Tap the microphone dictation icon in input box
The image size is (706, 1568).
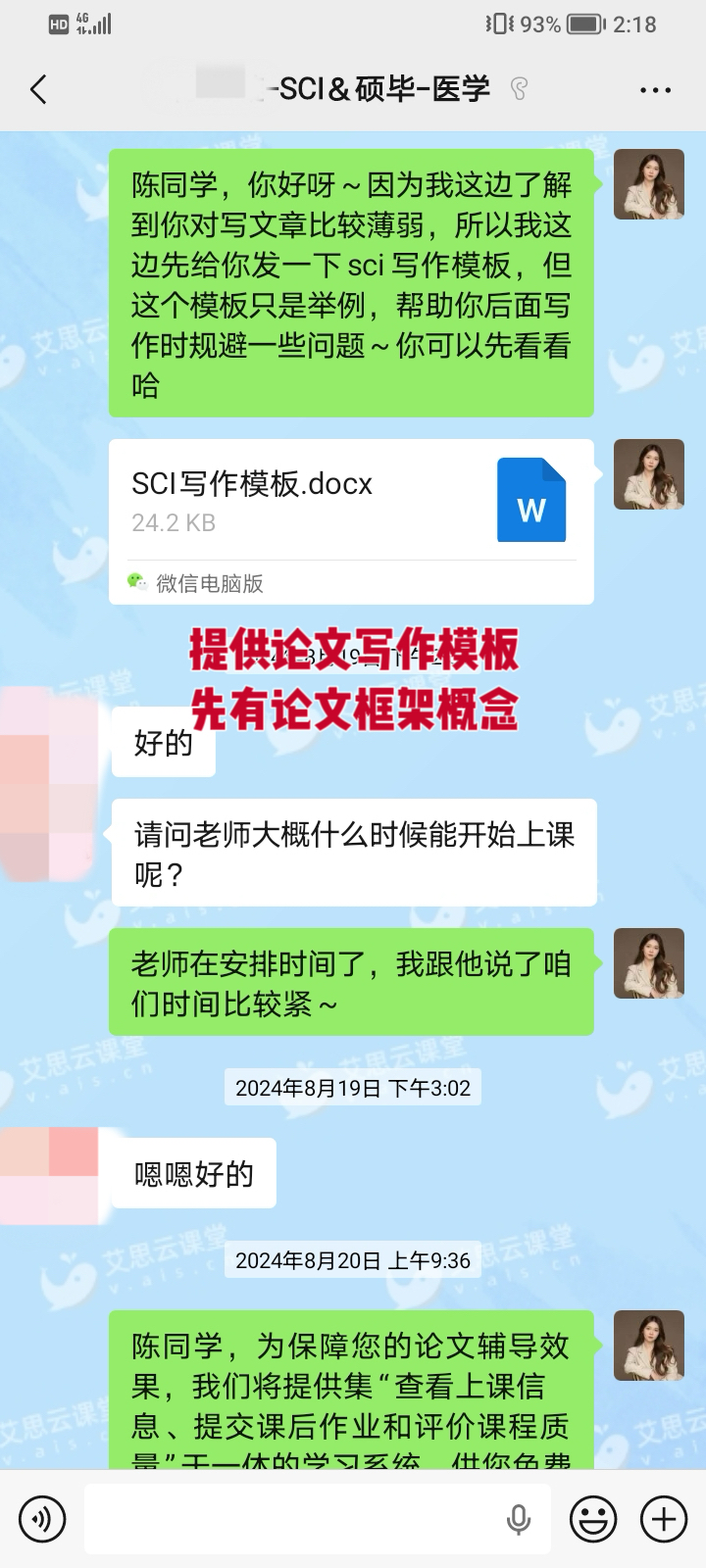[x=519, y=1519]
